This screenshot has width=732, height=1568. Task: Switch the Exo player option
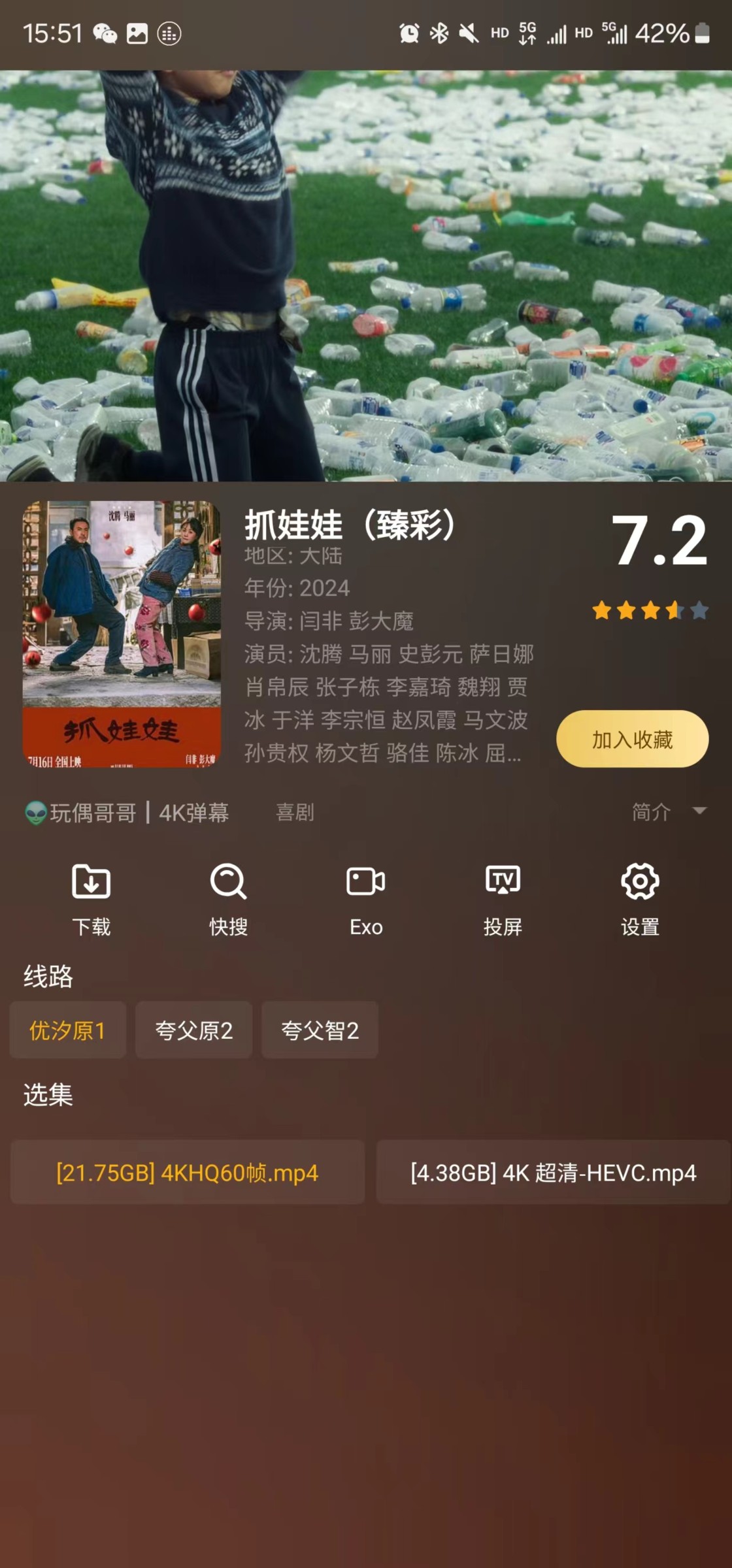click(365, 900)
